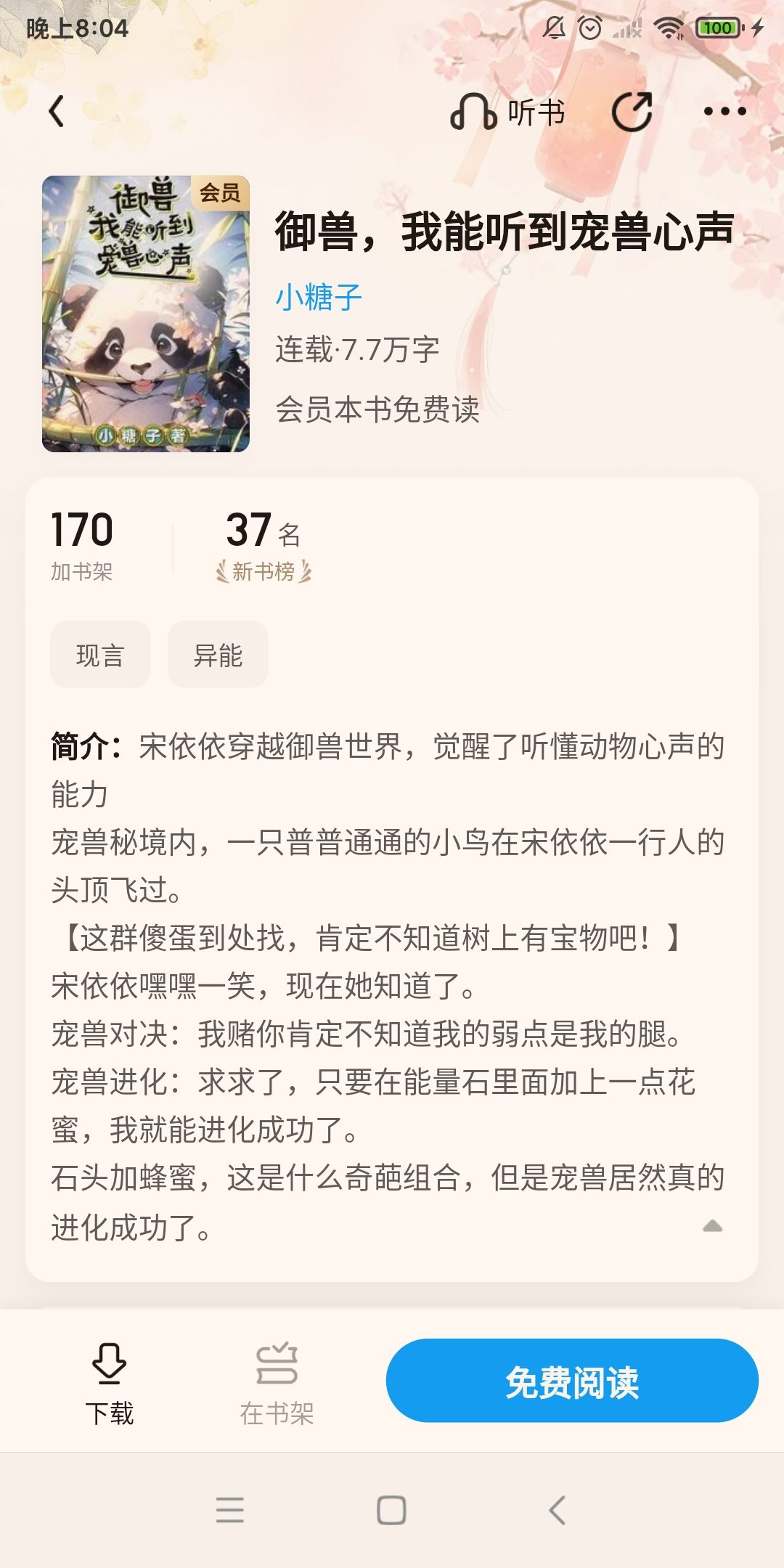Select the 现言 tag chip
Image resolution: width=784 pixels, height=1568 pixels.
(100, 655)
